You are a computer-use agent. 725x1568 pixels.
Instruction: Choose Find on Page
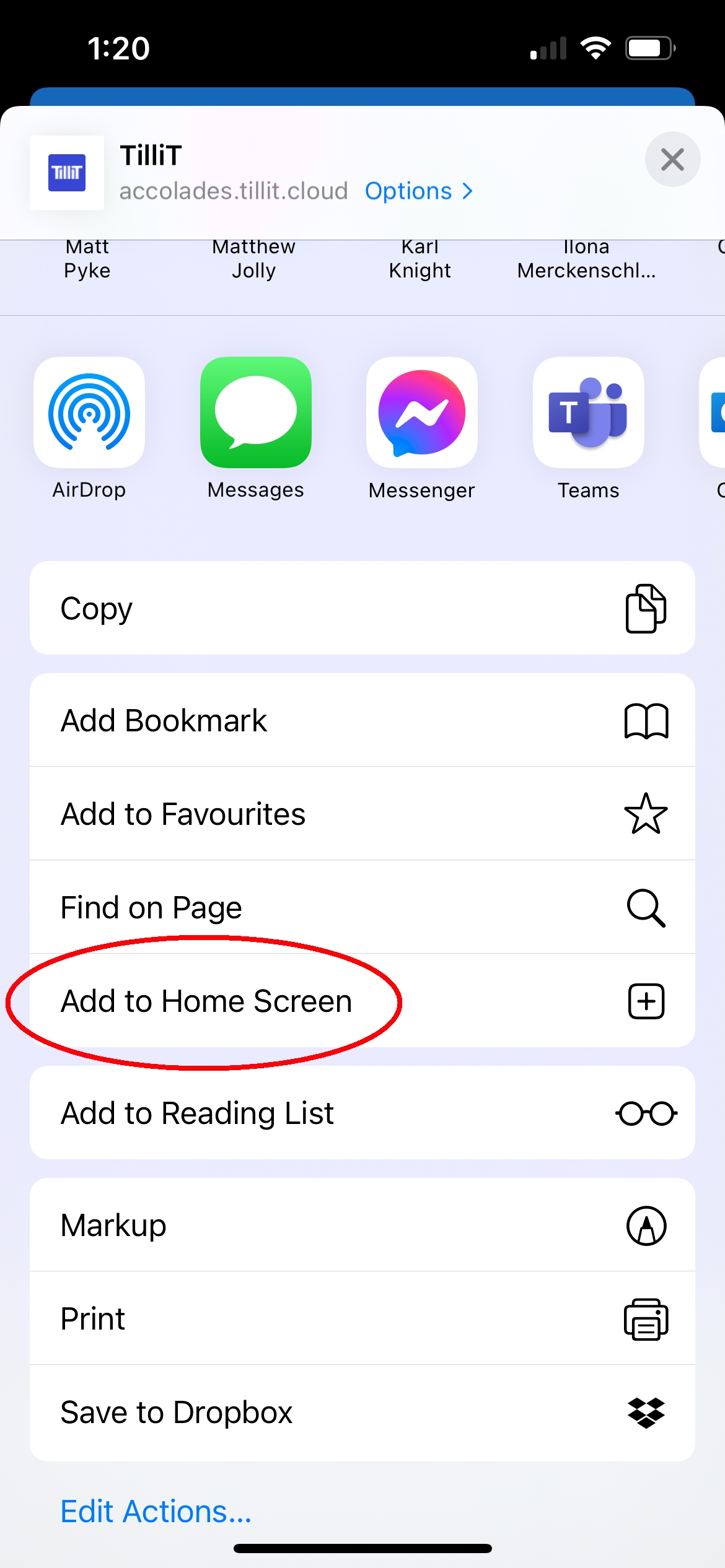362,907
